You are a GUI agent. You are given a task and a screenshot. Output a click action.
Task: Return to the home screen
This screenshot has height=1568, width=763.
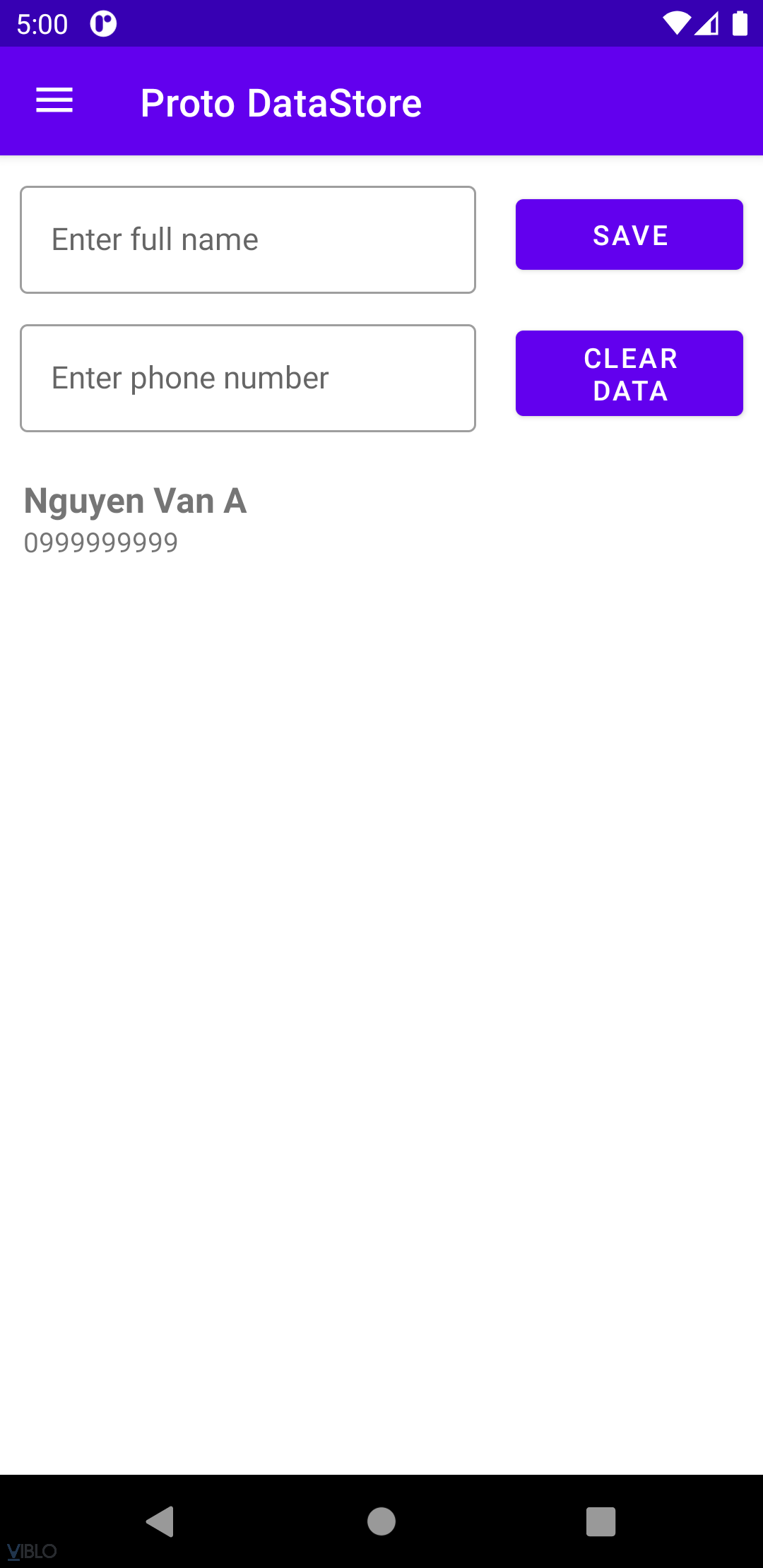[381, 1521]
